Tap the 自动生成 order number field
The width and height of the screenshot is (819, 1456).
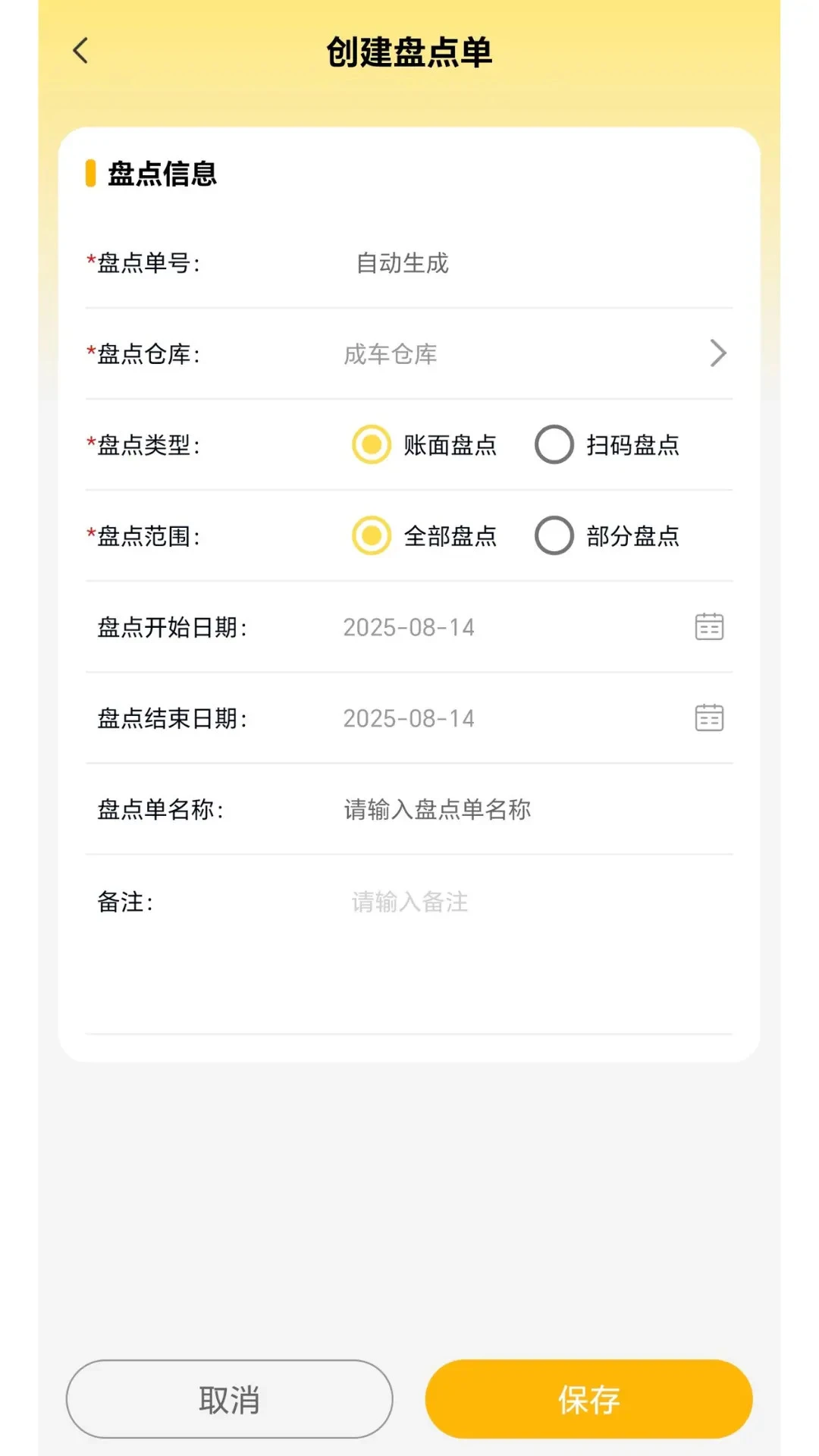click(x=403, y=263)
